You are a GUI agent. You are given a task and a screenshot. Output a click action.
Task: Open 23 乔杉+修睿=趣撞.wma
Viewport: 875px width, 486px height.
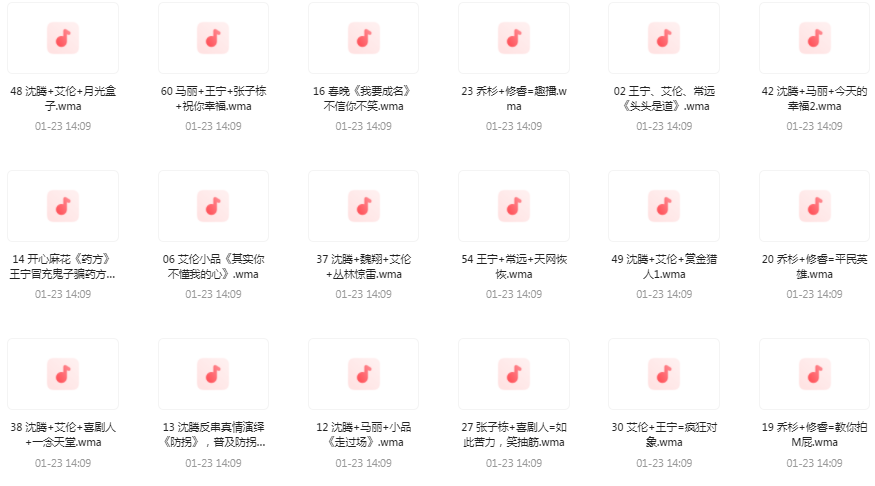tap(514, 39)
